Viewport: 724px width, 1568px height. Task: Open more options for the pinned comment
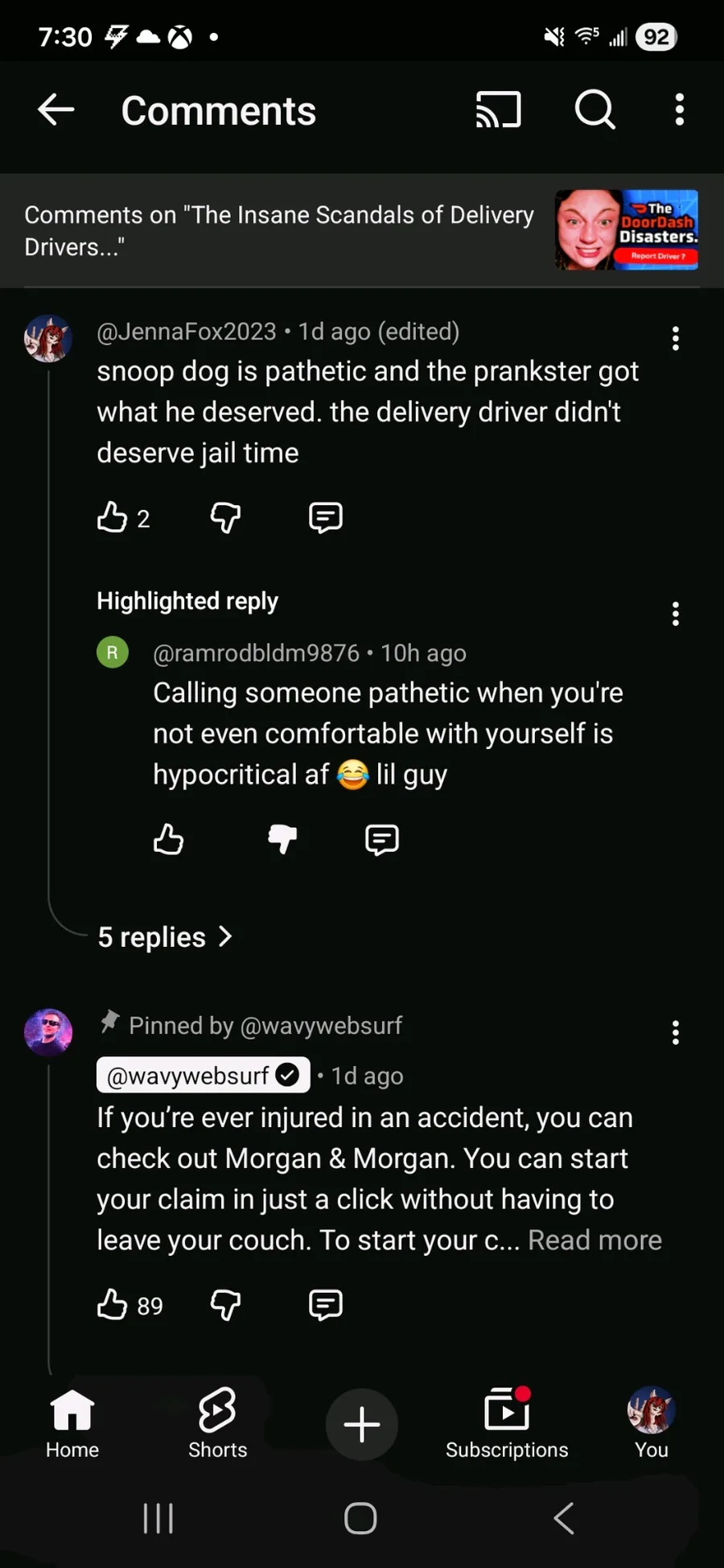tap(676, 1032)
